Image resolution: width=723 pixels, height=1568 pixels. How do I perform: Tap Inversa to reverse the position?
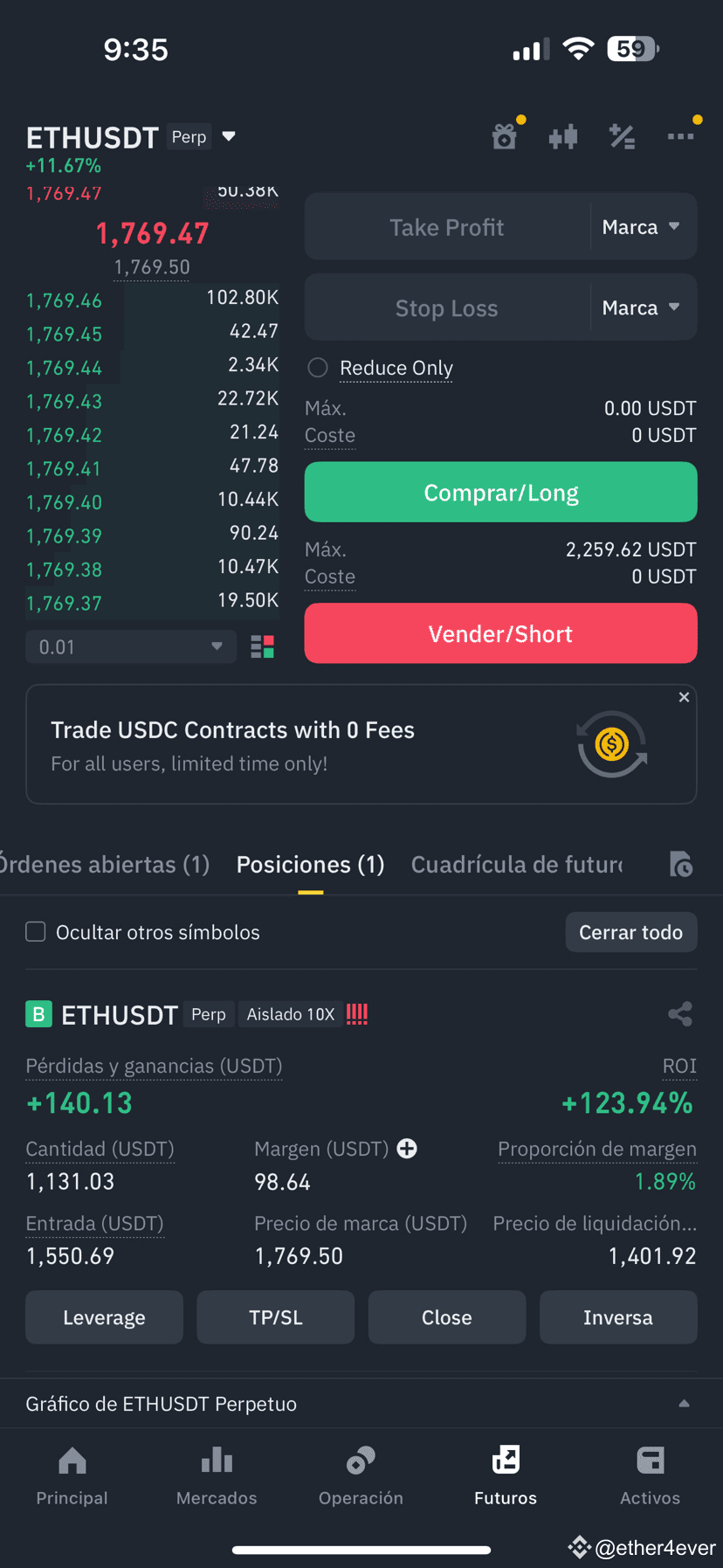coord(618,1317)
